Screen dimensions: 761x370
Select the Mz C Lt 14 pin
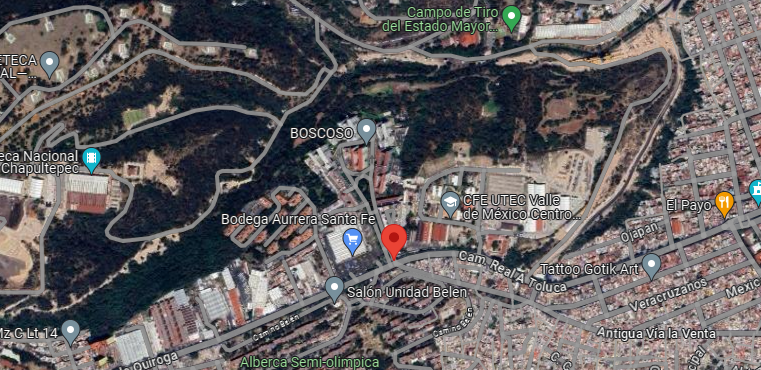tap(71, 333)
